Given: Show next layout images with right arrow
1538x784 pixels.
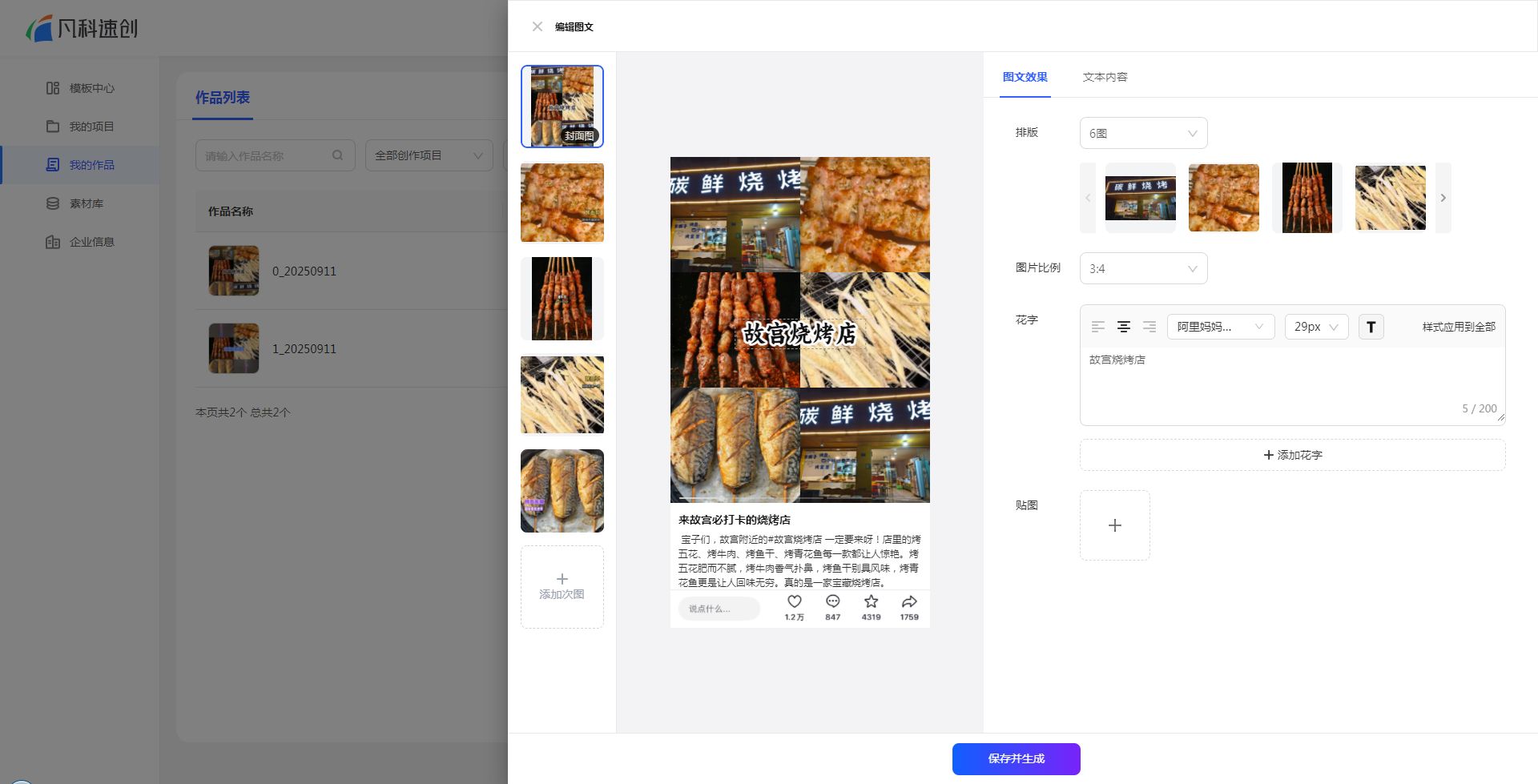Looking at the screenshot, I should 1443,198.
